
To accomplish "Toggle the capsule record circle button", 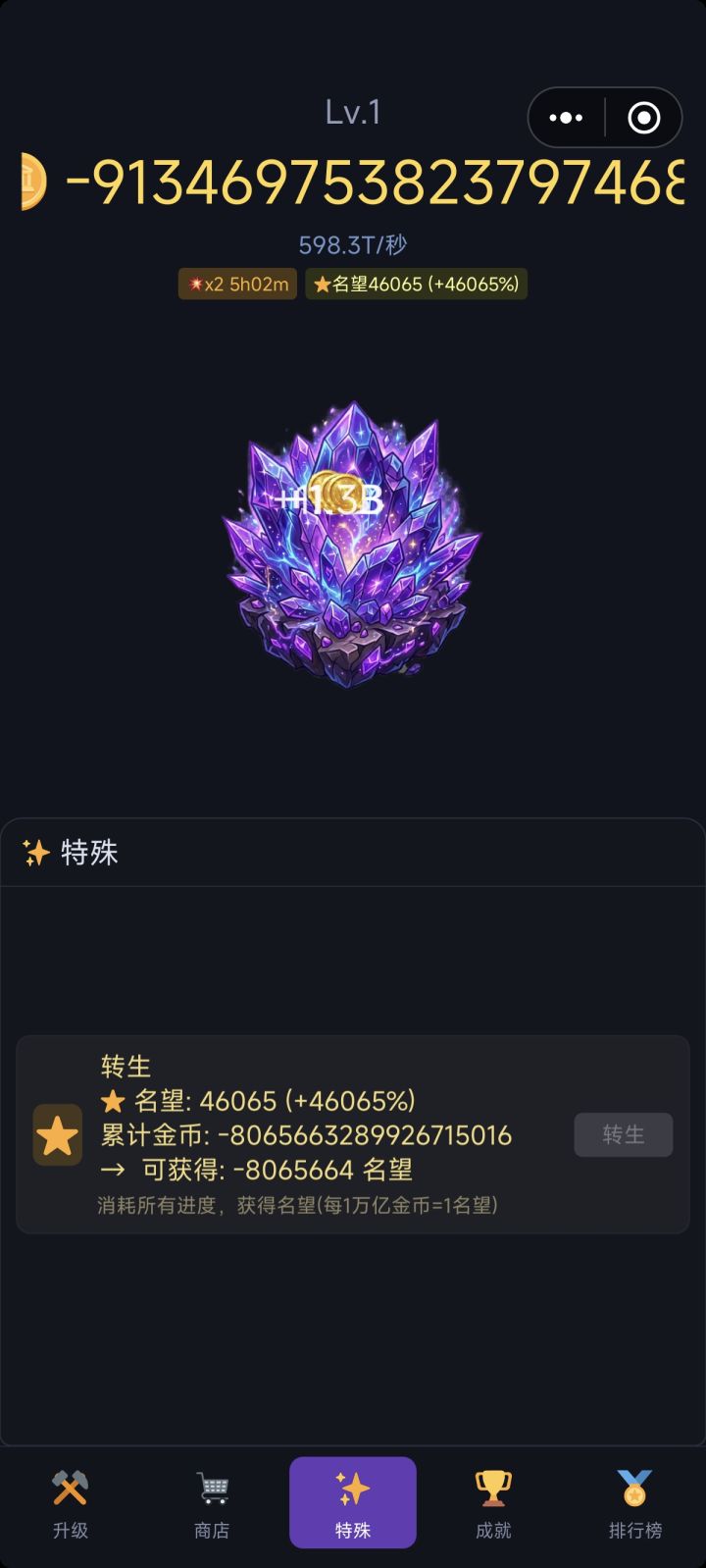I will 645,118.
